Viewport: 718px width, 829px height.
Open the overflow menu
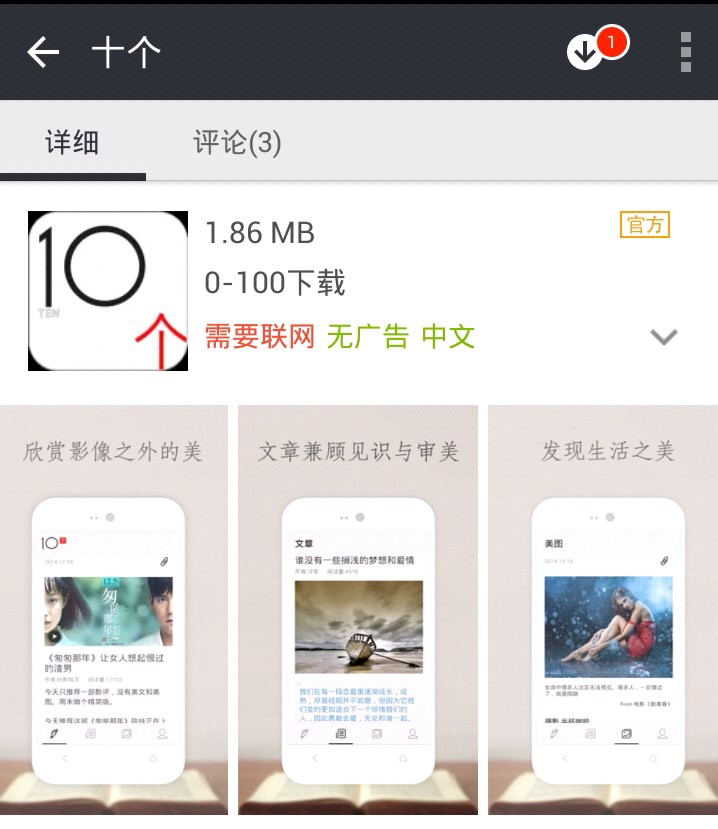(x=685, y=52)
